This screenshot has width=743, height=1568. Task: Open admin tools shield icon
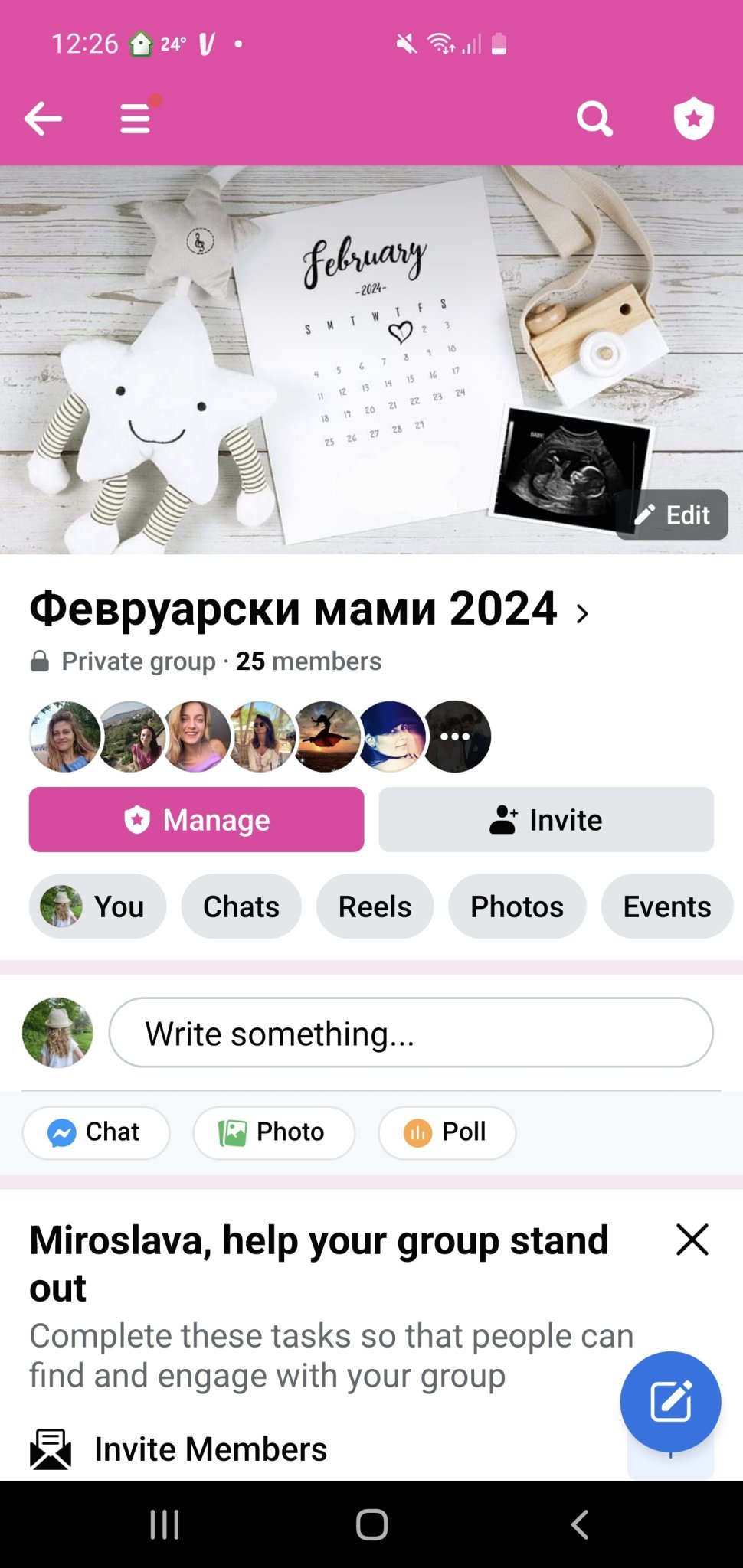coord(693,119)
